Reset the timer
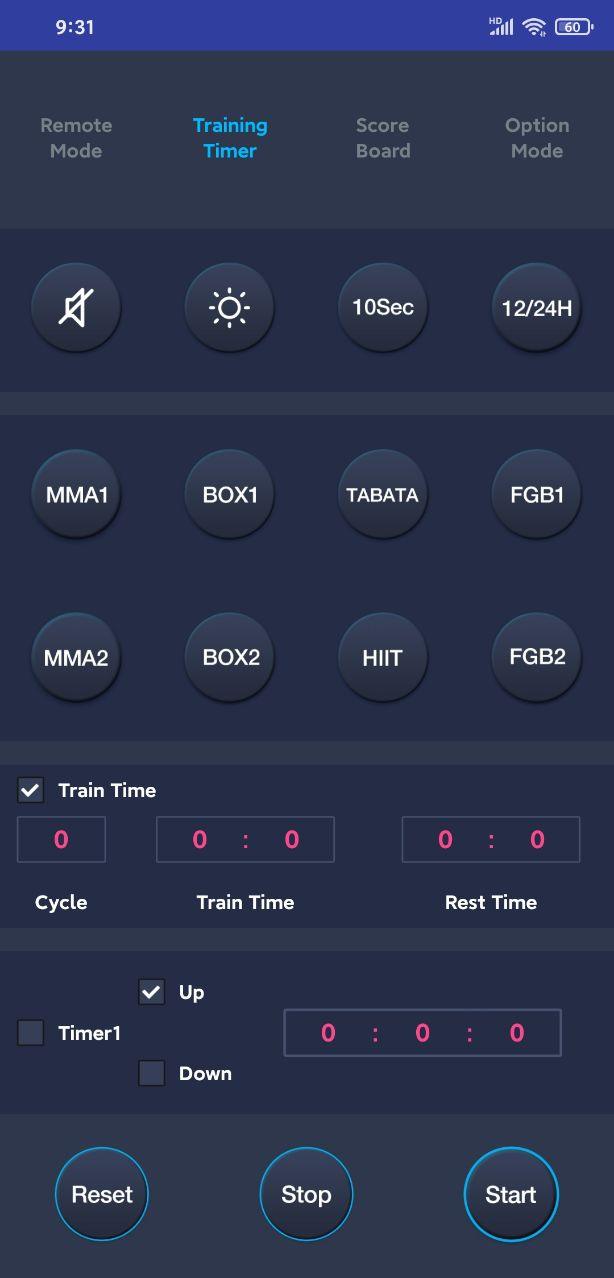 coord(102,1194)
